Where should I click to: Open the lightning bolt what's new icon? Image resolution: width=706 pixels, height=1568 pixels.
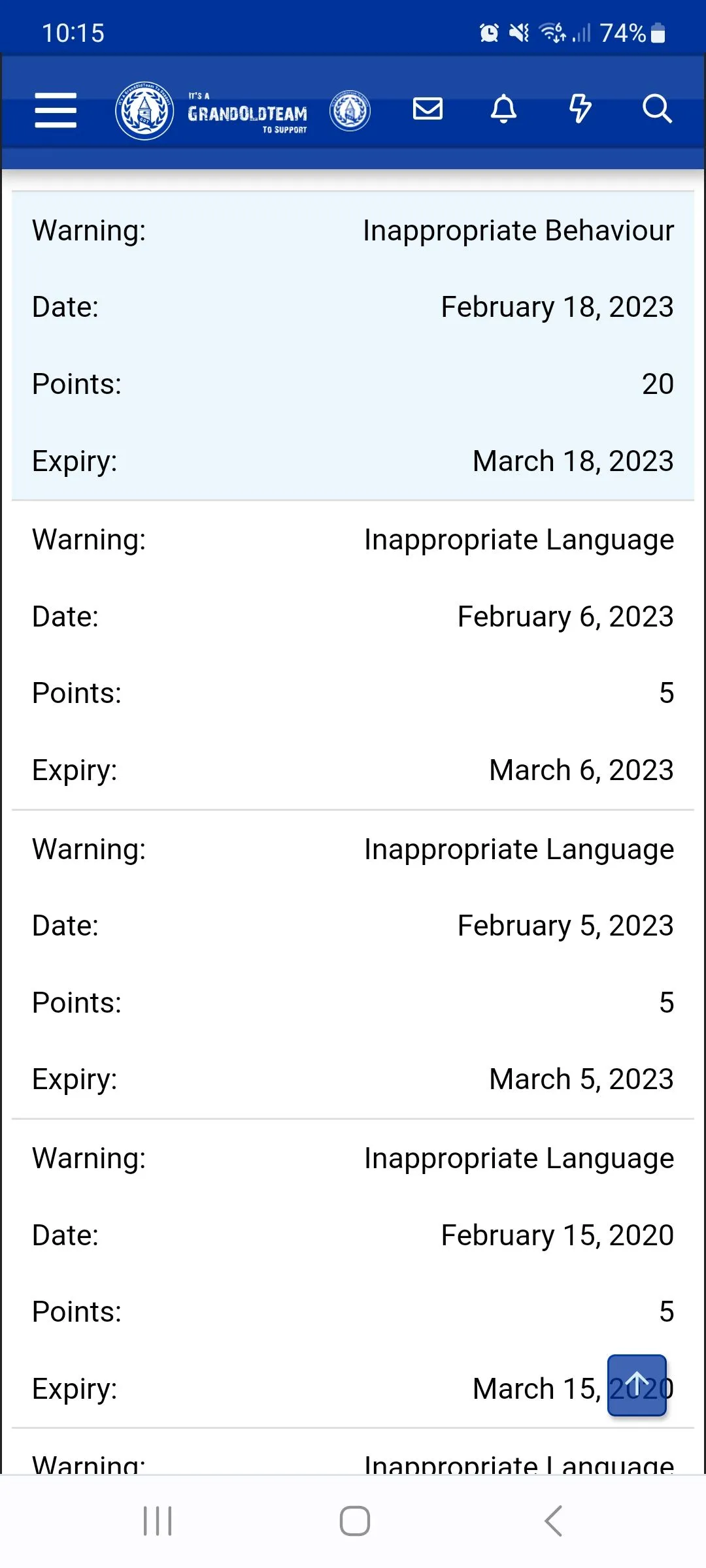pos(580,108)
